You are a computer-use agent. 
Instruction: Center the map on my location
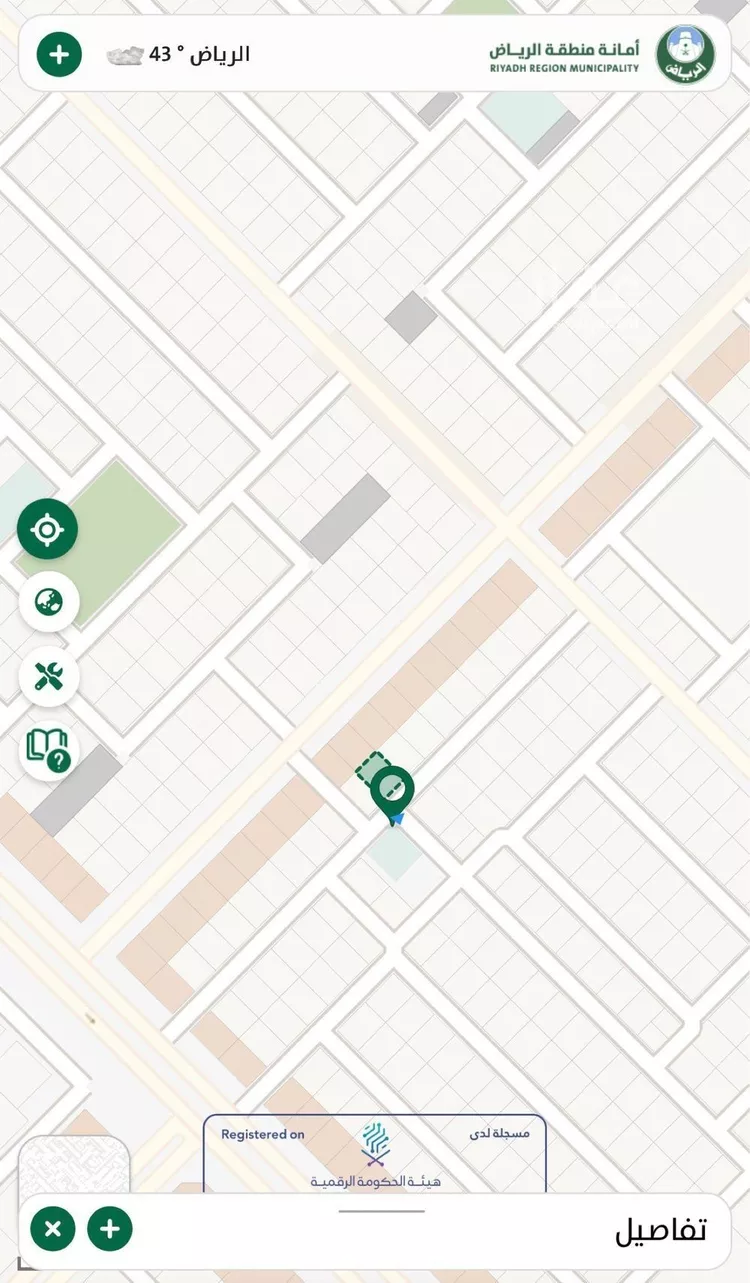pyautogui.click(x=47, y=529)
